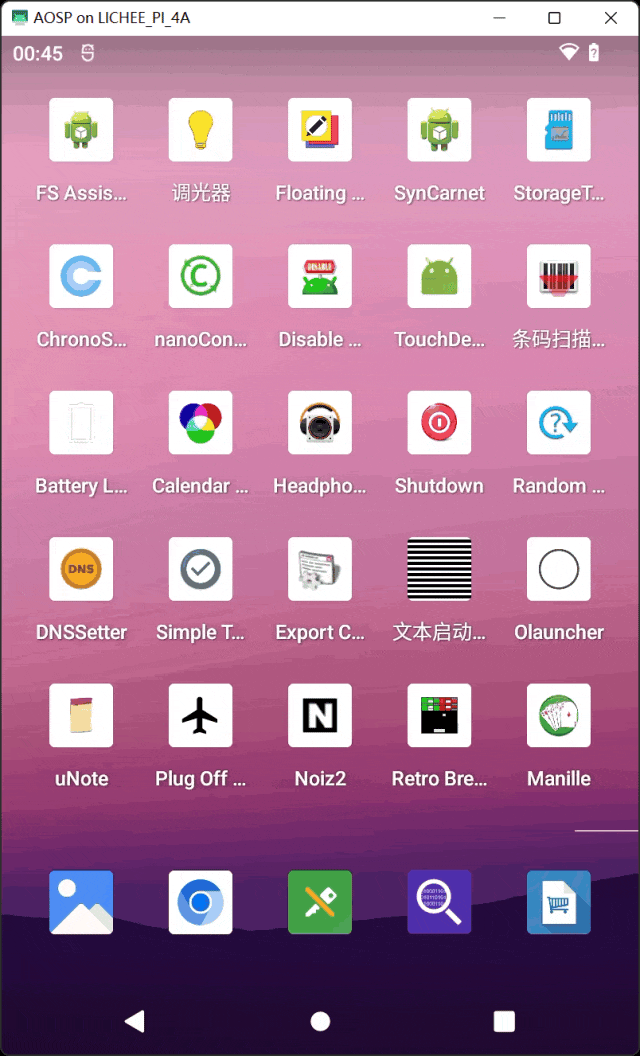Image resolution: width=640 pixels, height=1056 pixels.
Task: Launch the 条码扫描 barcode scanner
Action: (558, 276)
